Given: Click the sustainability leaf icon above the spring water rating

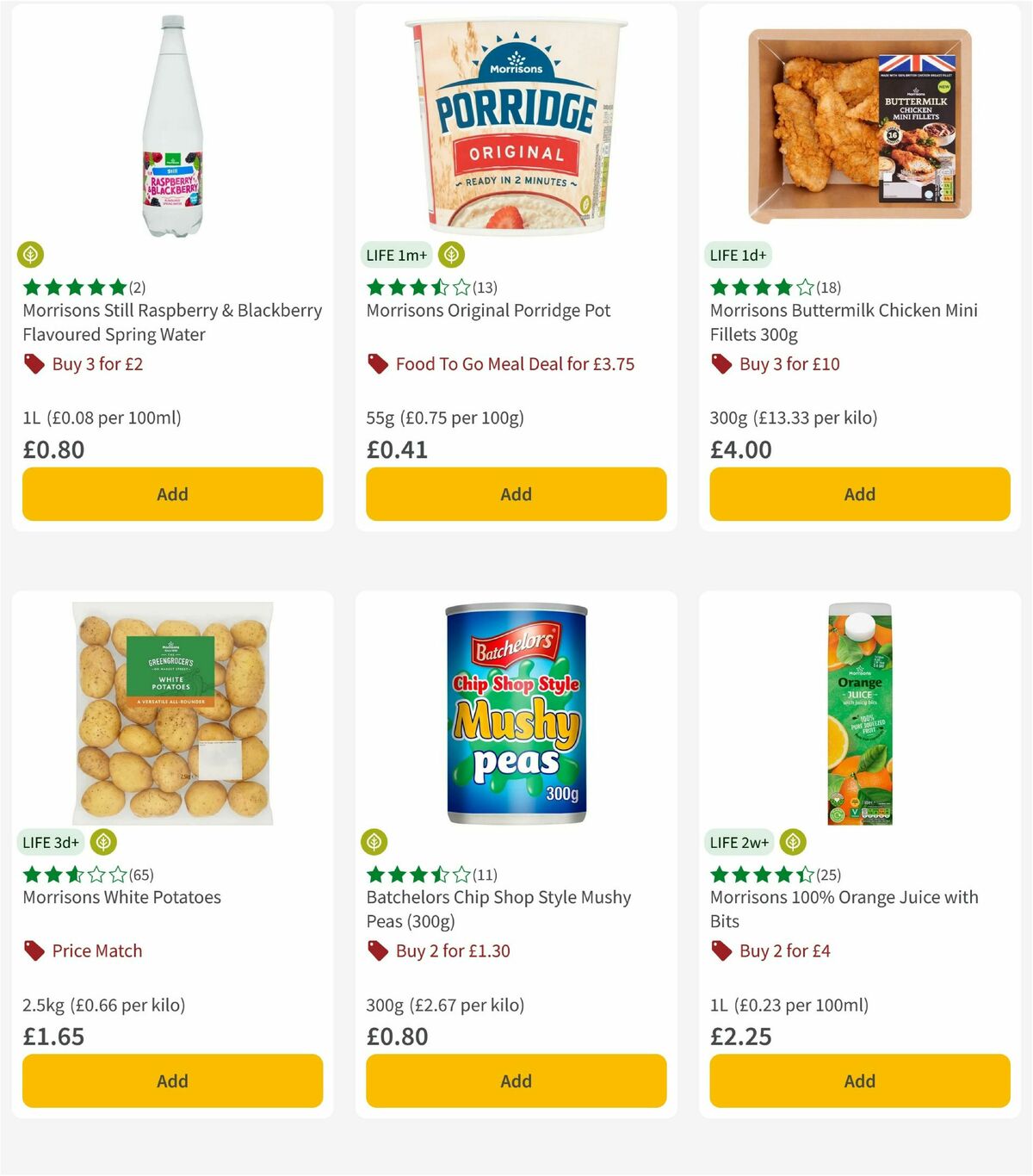Looking at the screenshot, I should click(30, 255).
